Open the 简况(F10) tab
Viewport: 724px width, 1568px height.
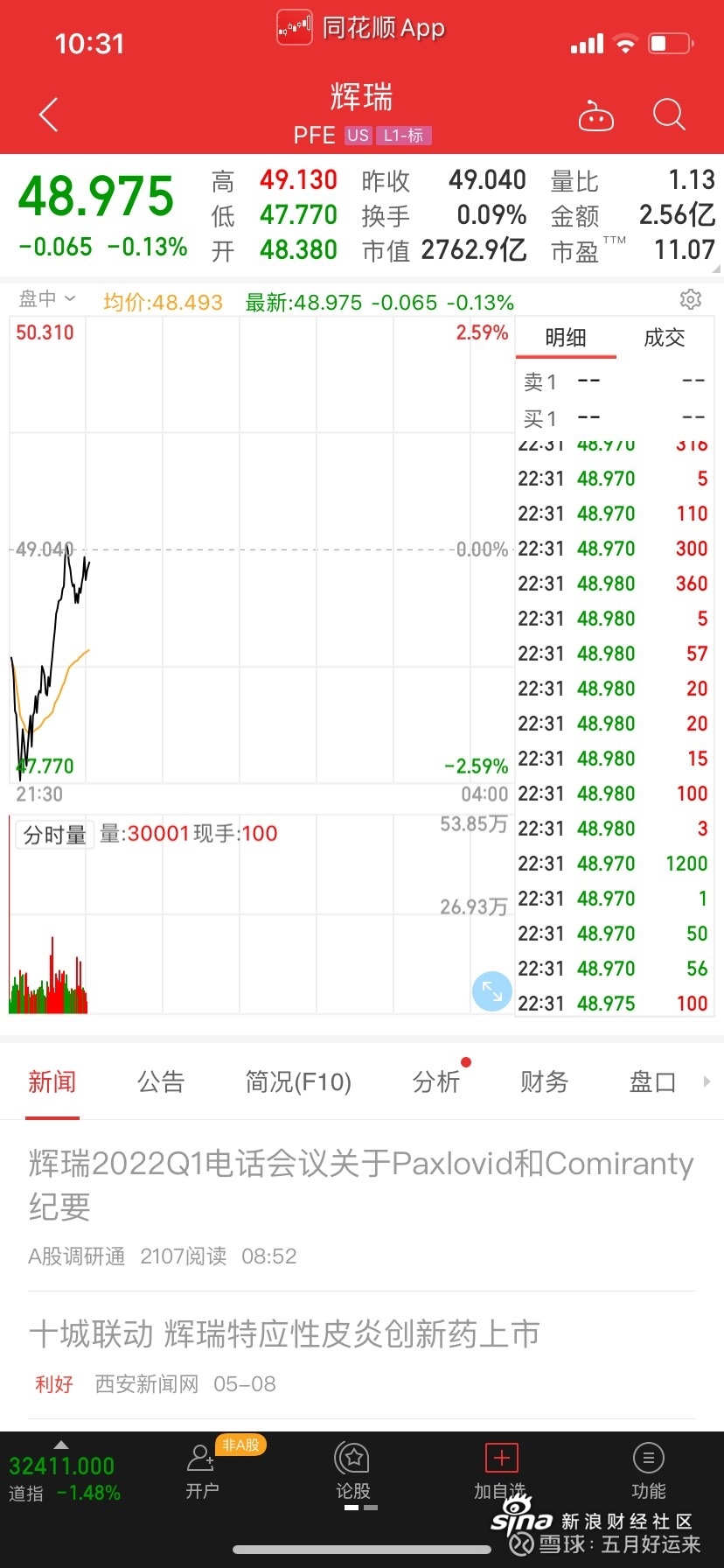[298, 1082]
